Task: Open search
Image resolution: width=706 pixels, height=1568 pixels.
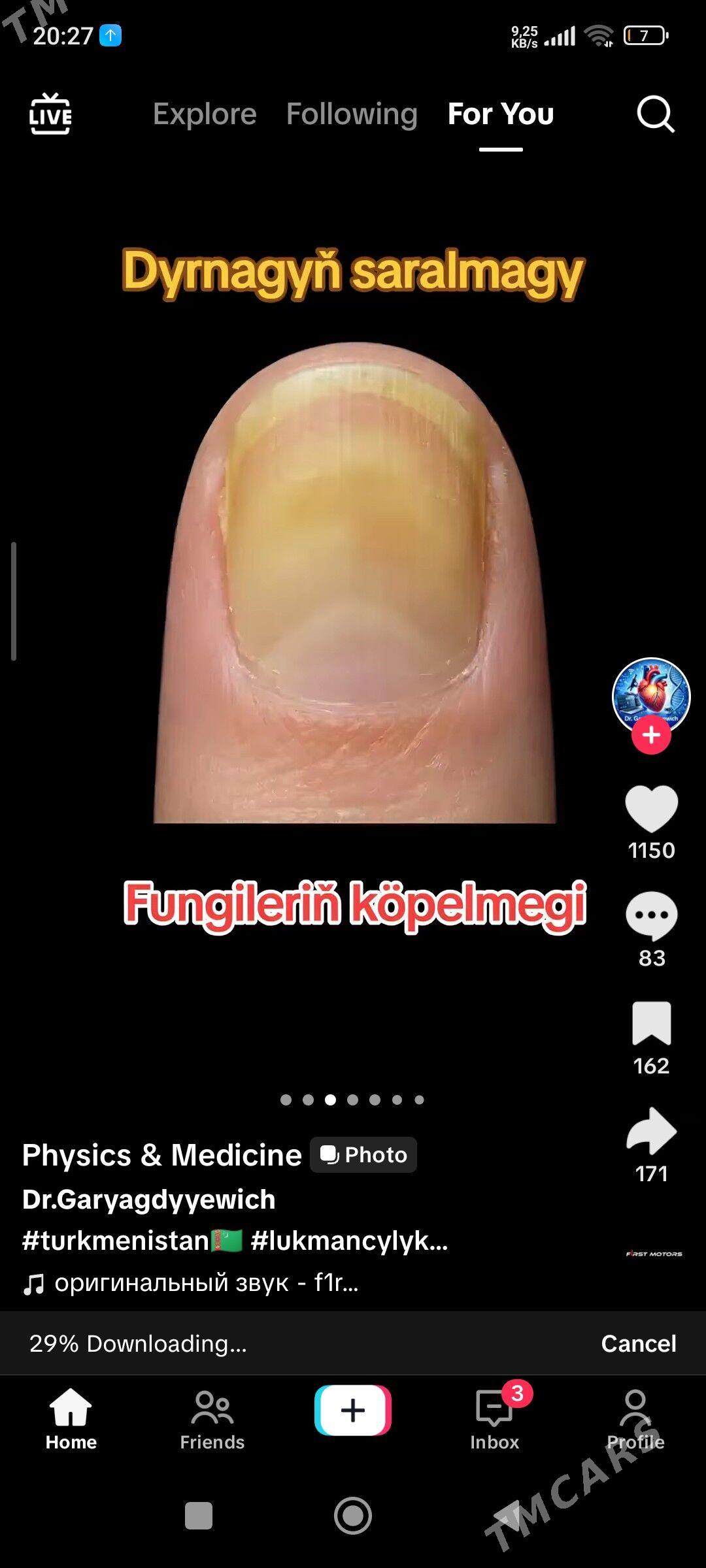Action: point(655,114)
